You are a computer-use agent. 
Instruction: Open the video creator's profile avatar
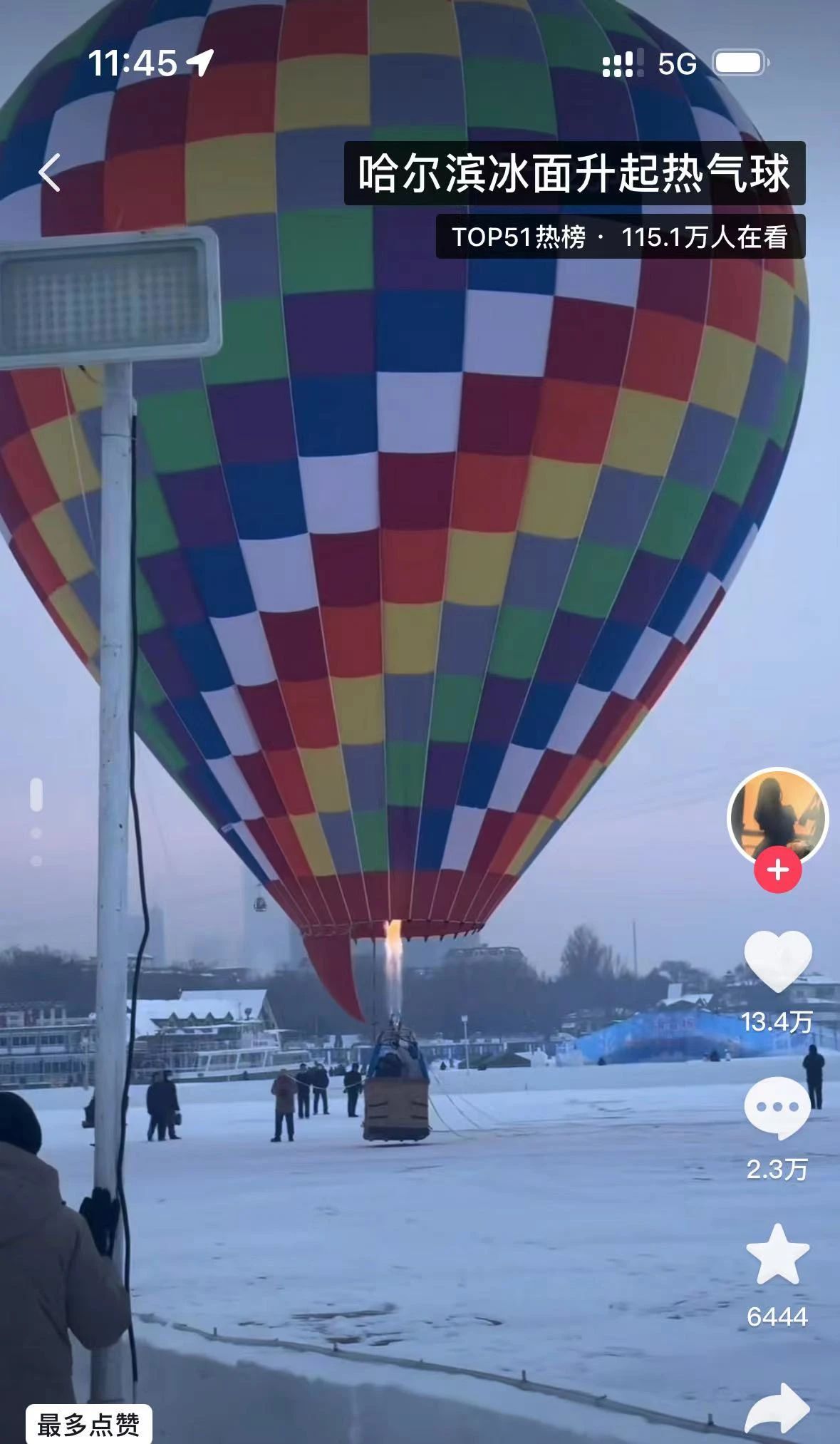(x=777, y=817)
